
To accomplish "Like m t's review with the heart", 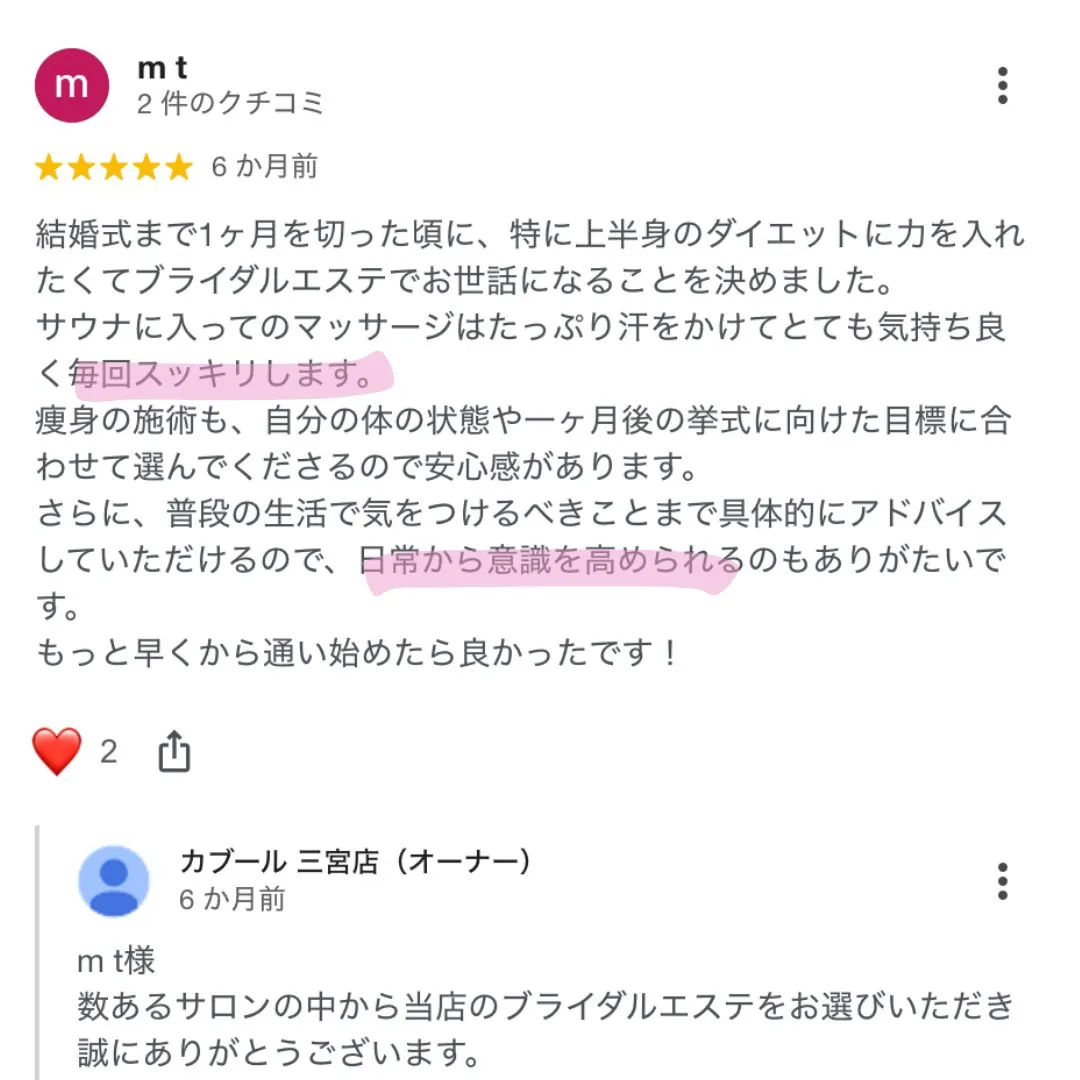I will pos(57,751).
